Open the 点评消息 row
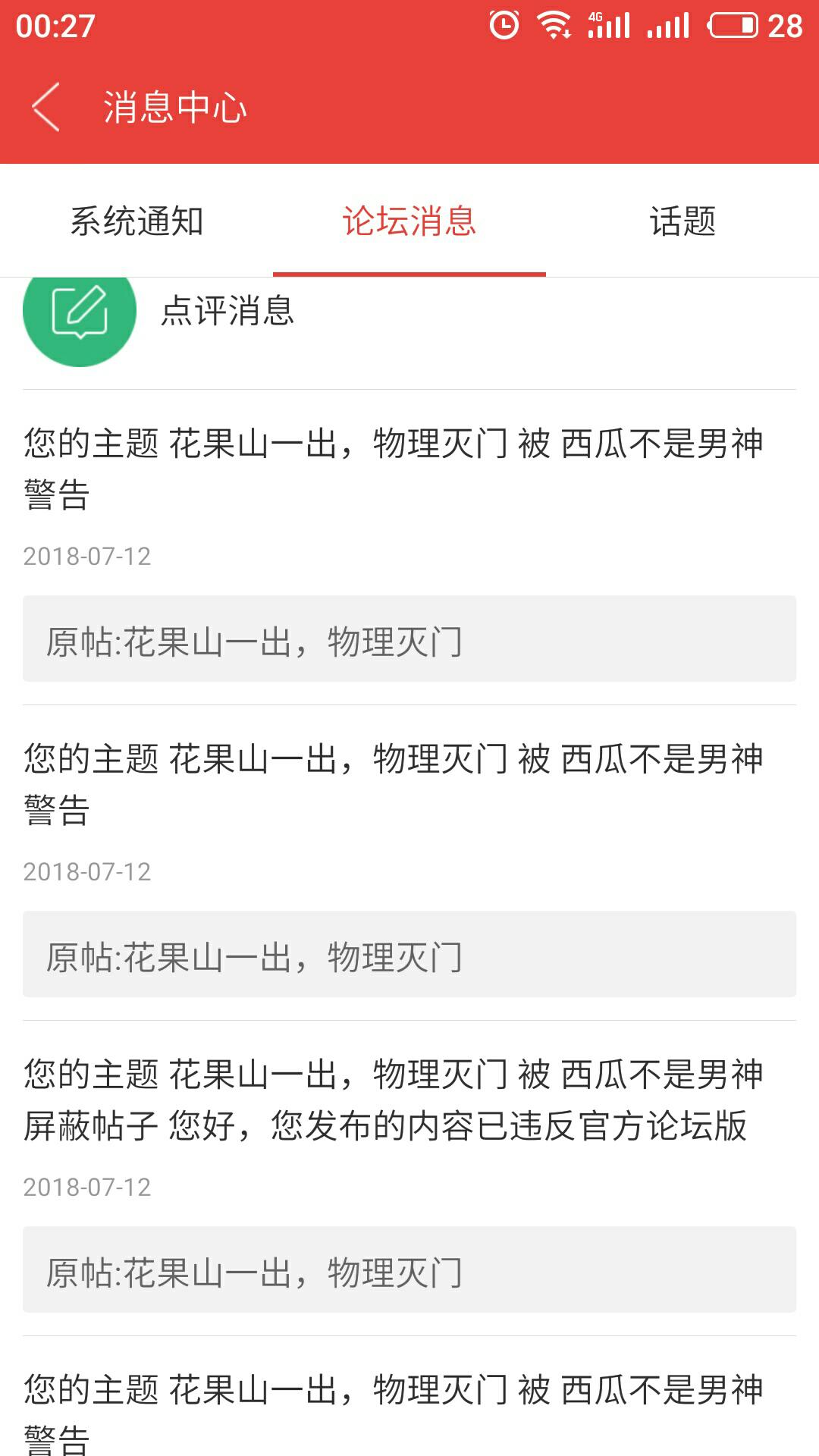 pos(227,312)
